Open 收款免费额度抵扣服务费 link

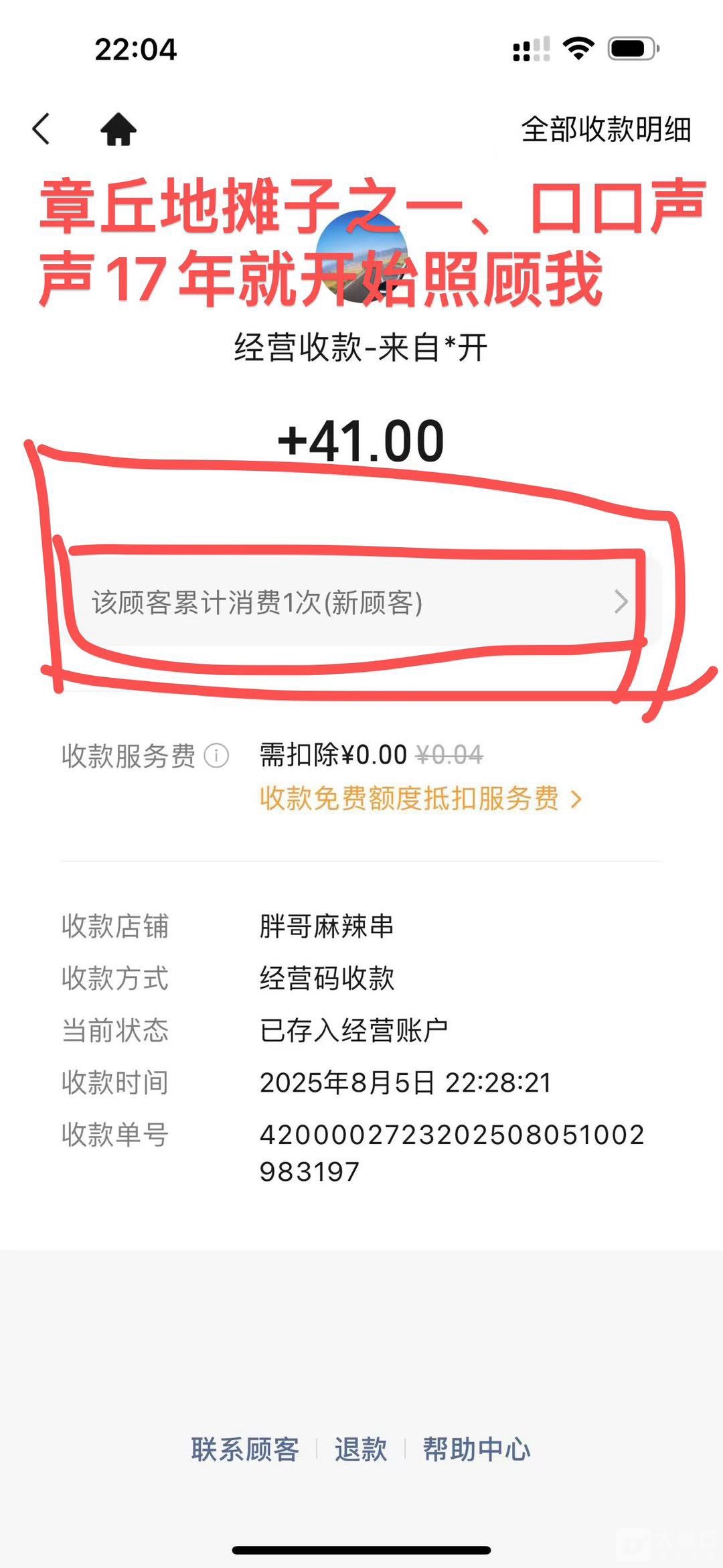coord(420,798)
